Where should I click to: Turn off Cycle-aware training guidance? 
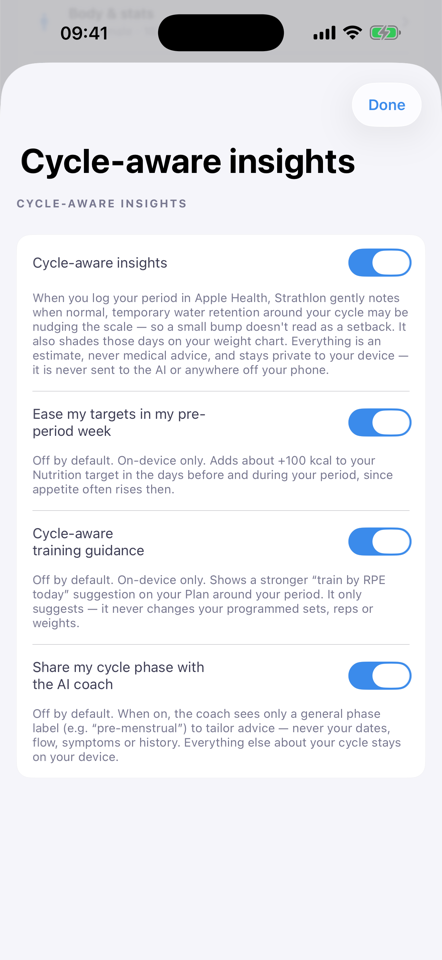click(x=380, y=542)
